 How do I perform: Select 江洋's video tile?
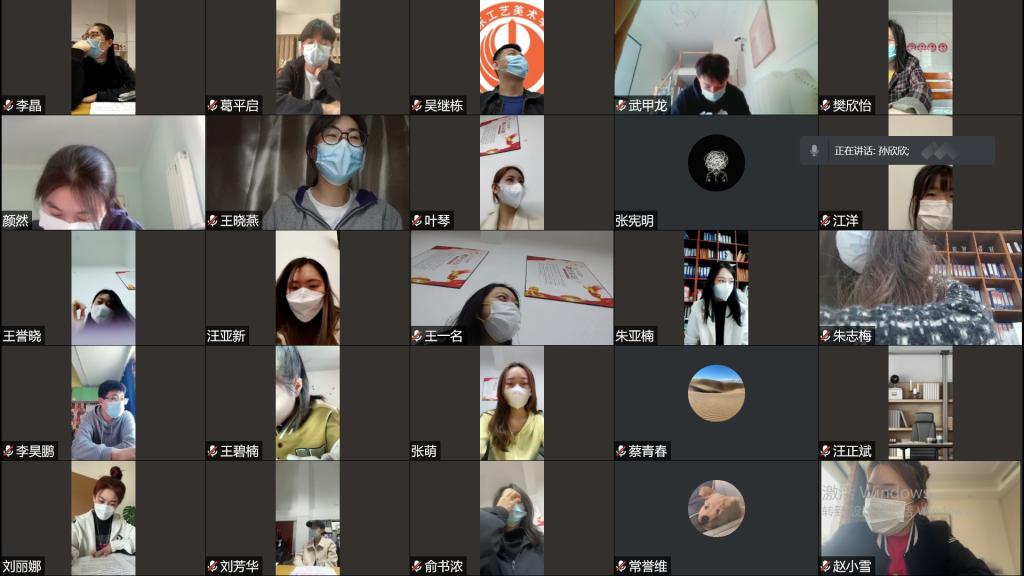click(x=920, y=190)
